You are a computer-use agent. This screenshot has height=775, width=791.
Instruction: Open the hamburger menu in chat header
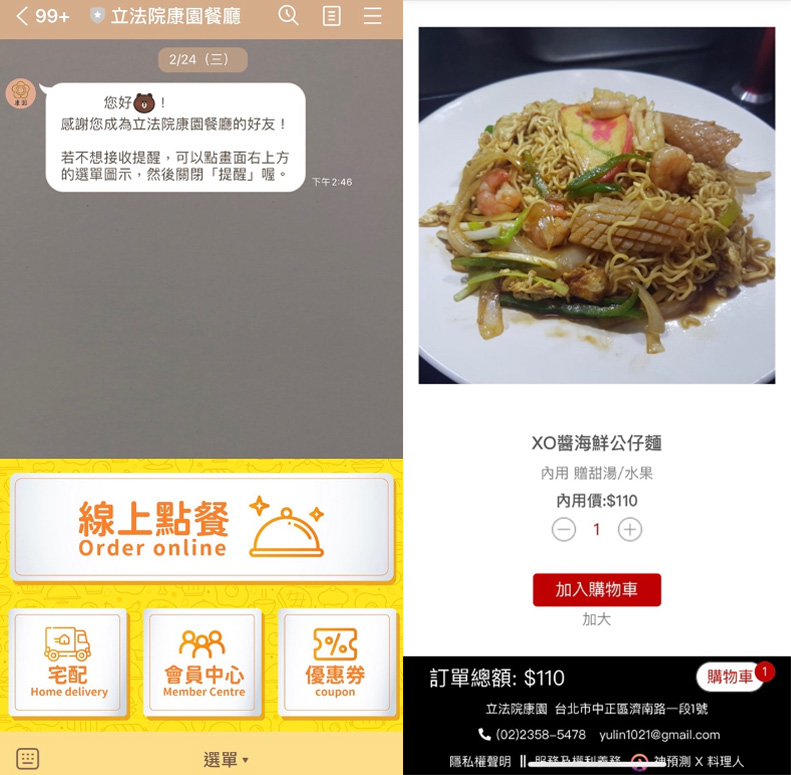coord(373,16)
